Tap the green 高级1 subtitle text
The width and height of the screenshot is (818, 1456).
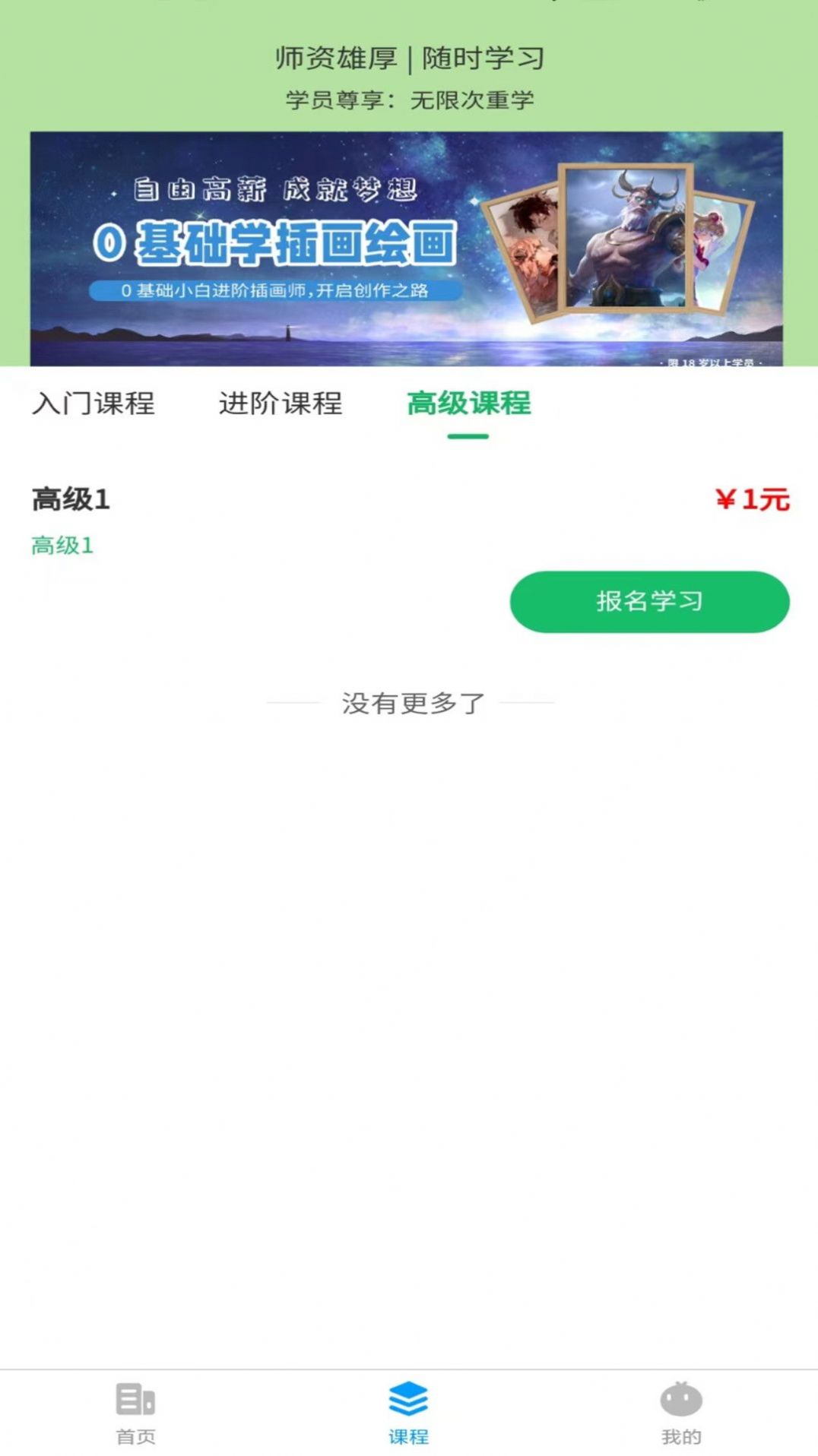pos(62,545)
